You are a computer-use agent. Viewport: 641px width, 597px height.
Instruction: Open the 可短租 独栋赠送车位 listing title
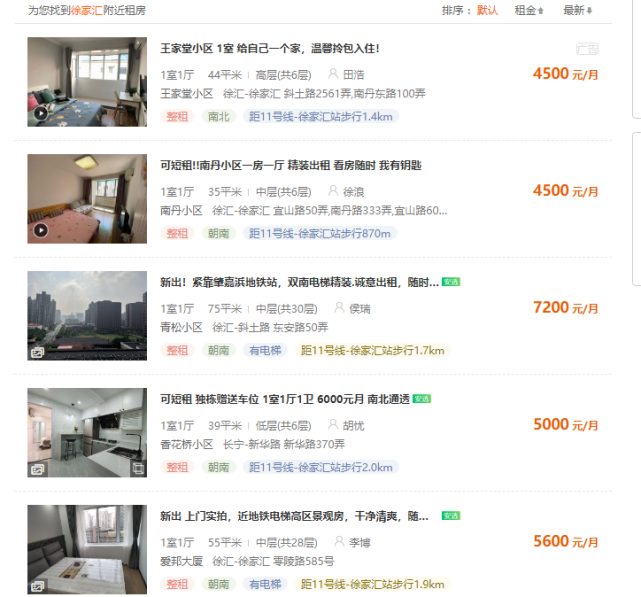tap(285, 399)
